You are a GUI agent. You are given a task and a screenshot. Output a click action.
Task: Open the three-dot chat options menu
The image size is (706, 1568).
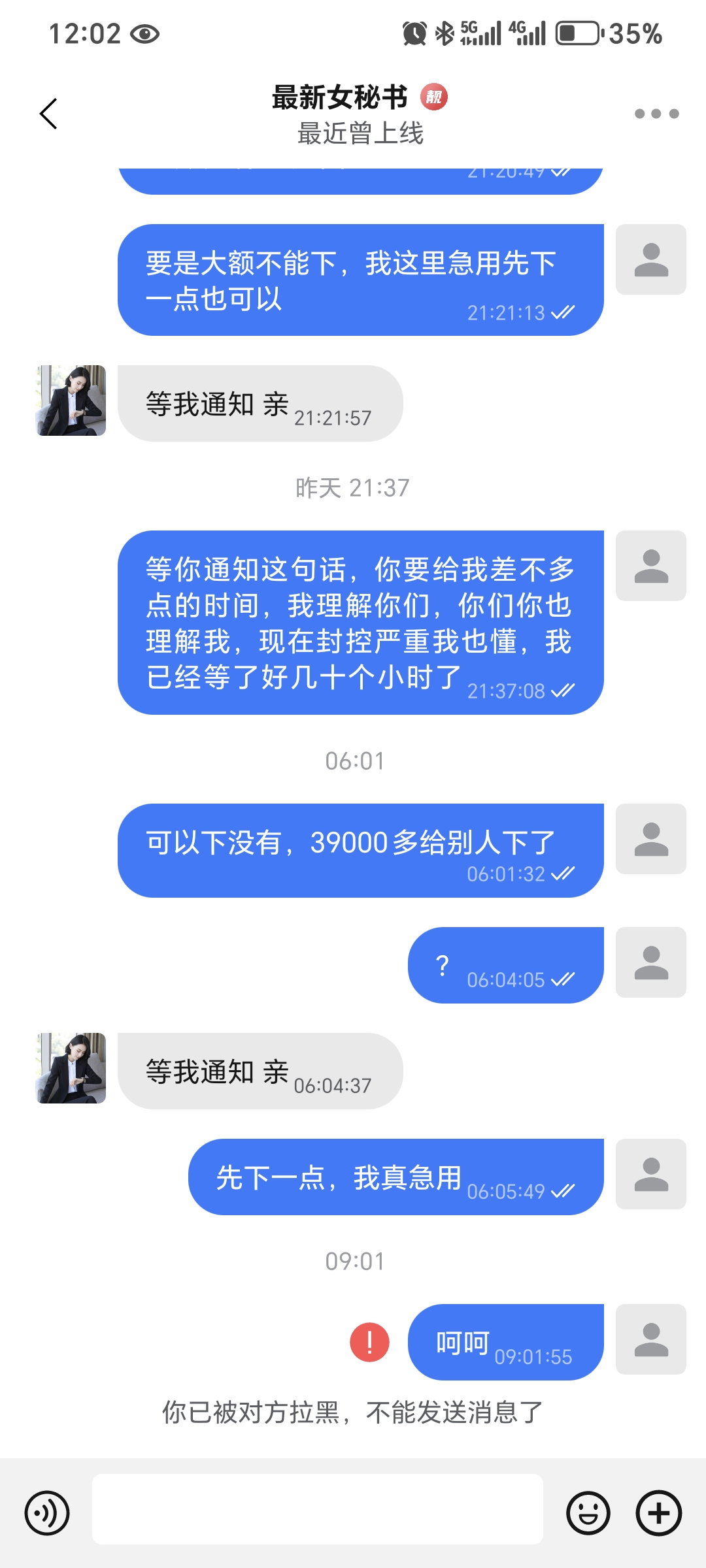(x=656, y=114)
